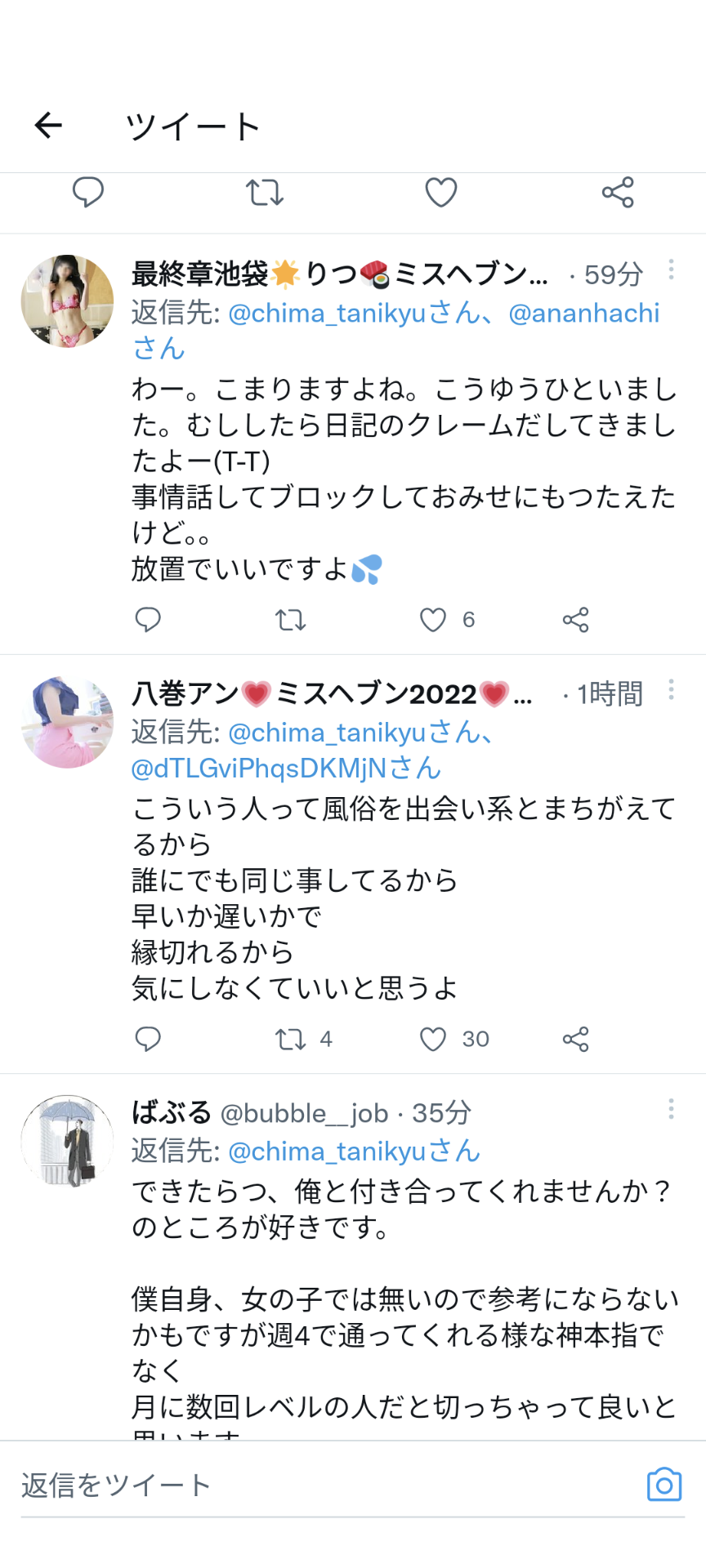Screen dimensions: 706x1568
Task: Open overflow menu on りつ's reply
Action: [671, 269]
